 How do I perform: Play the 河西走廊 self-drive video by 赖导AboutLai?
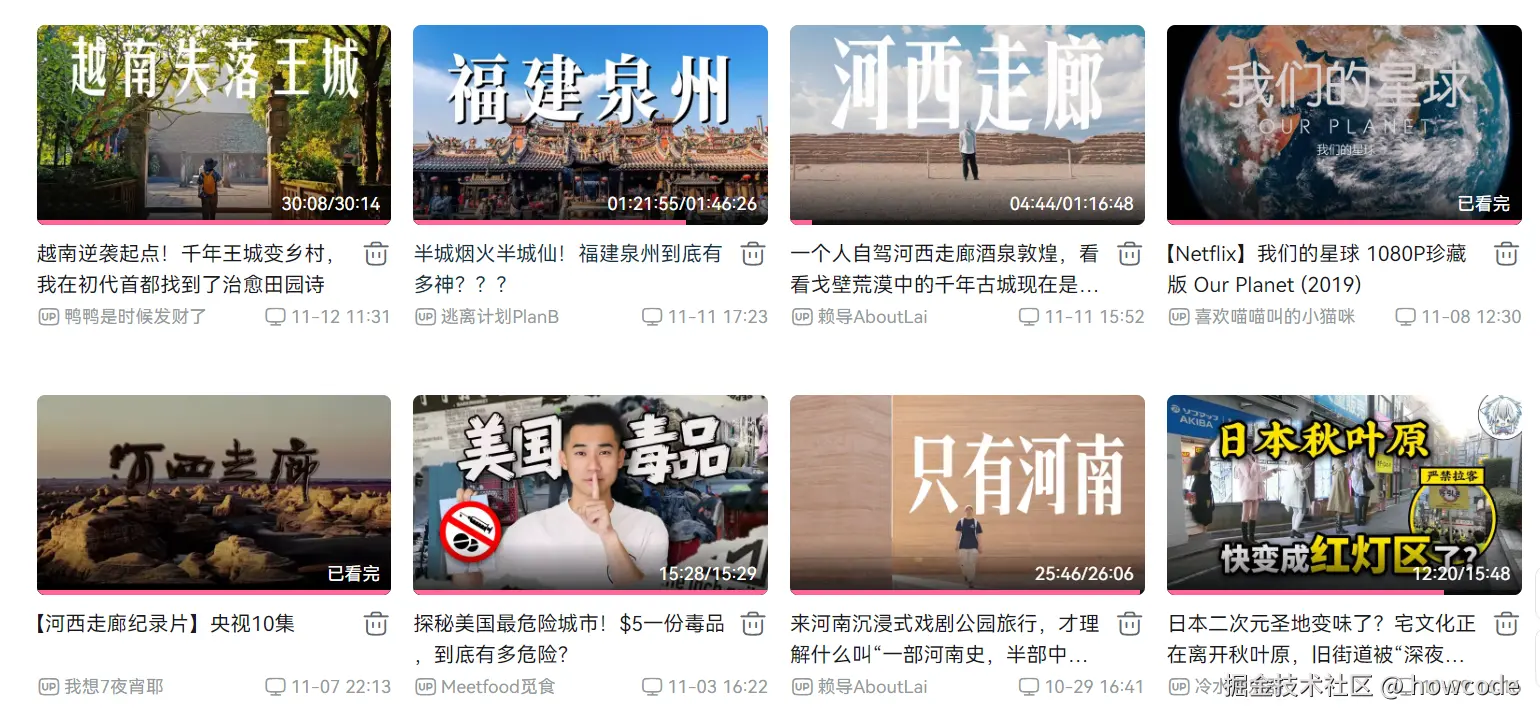(x=967, y=123)
